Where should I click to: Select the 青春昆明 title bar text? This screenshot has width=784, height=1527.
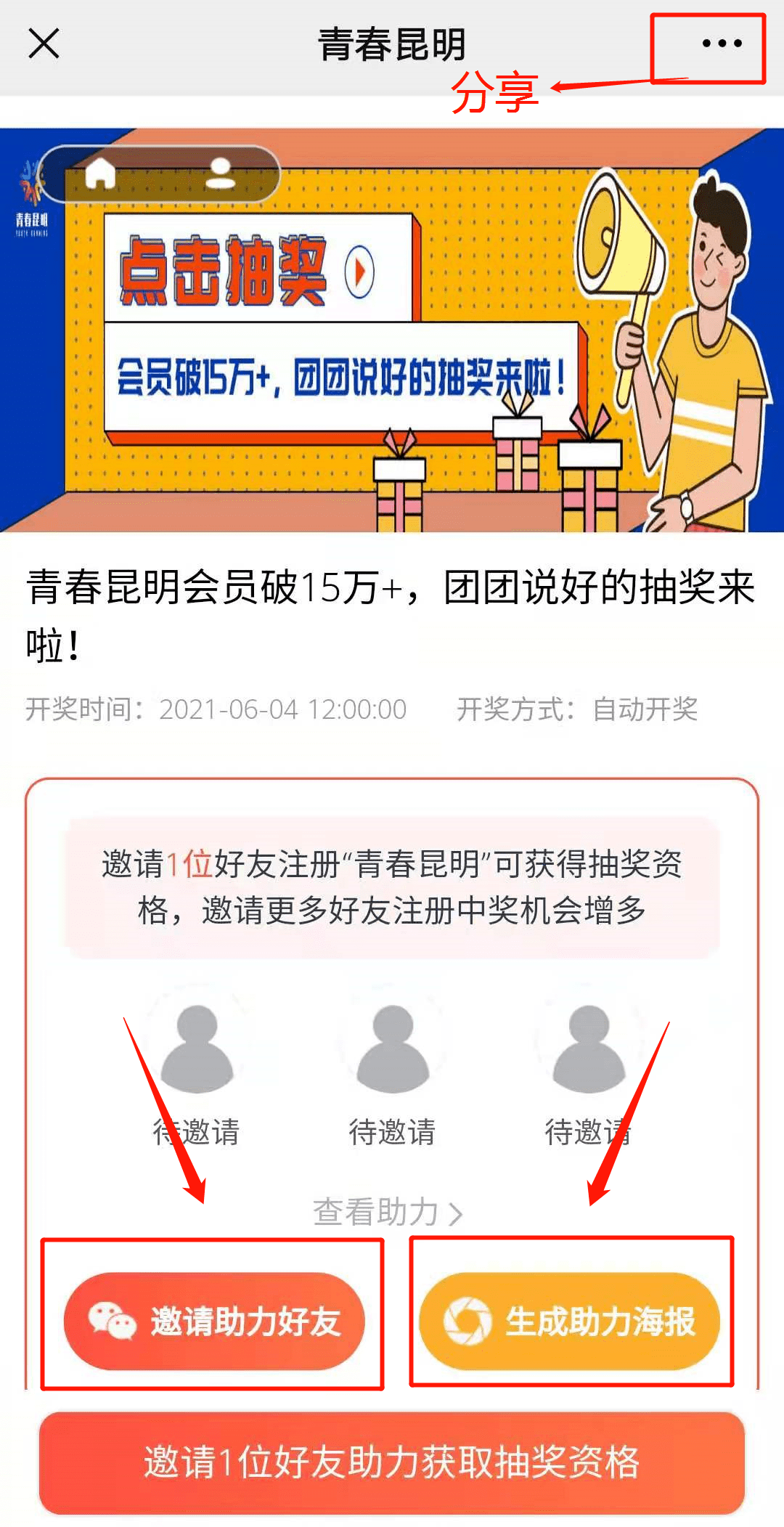392,42
